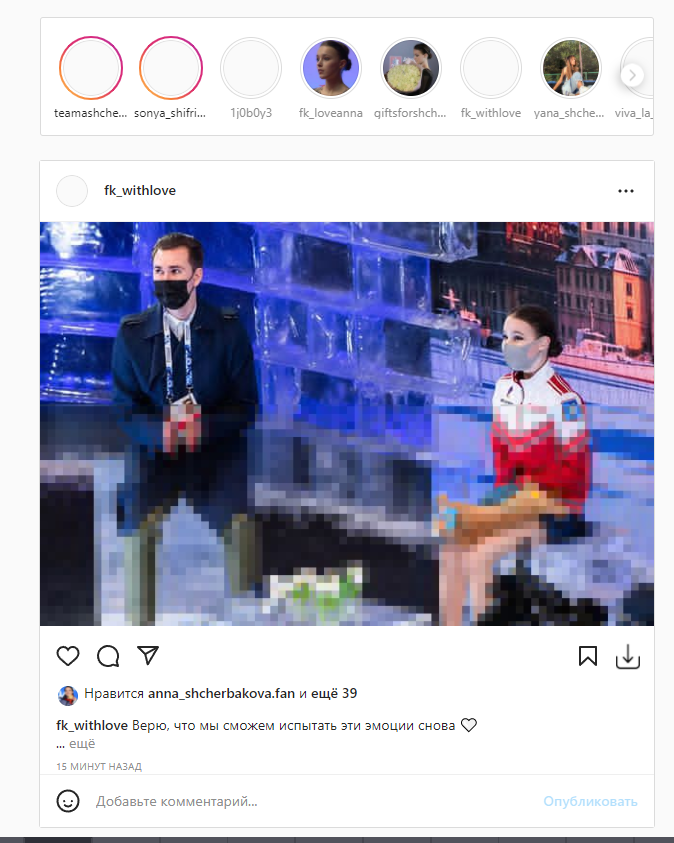
Task: Open the fk_loveanna story
Action: click(331, 68)
